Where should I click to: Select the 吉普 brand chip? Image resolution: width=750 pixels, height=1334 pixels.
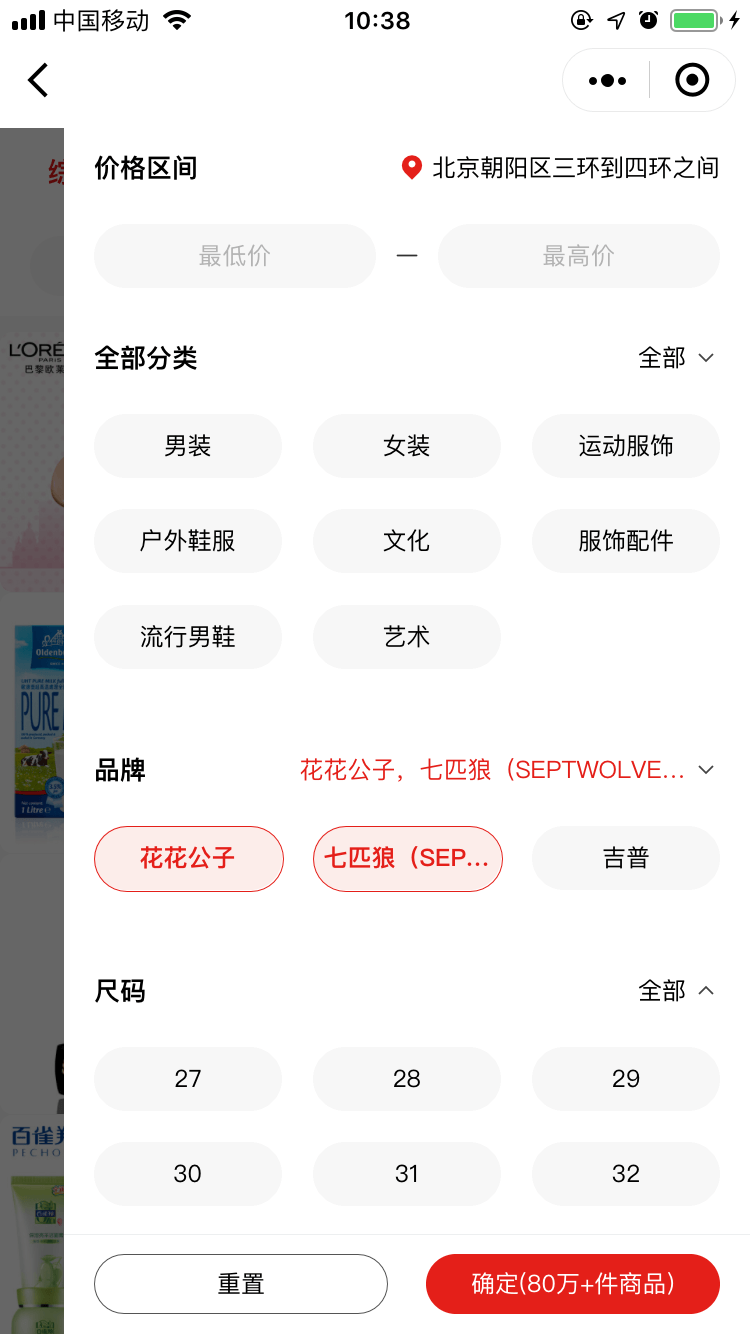click(626, 858)
